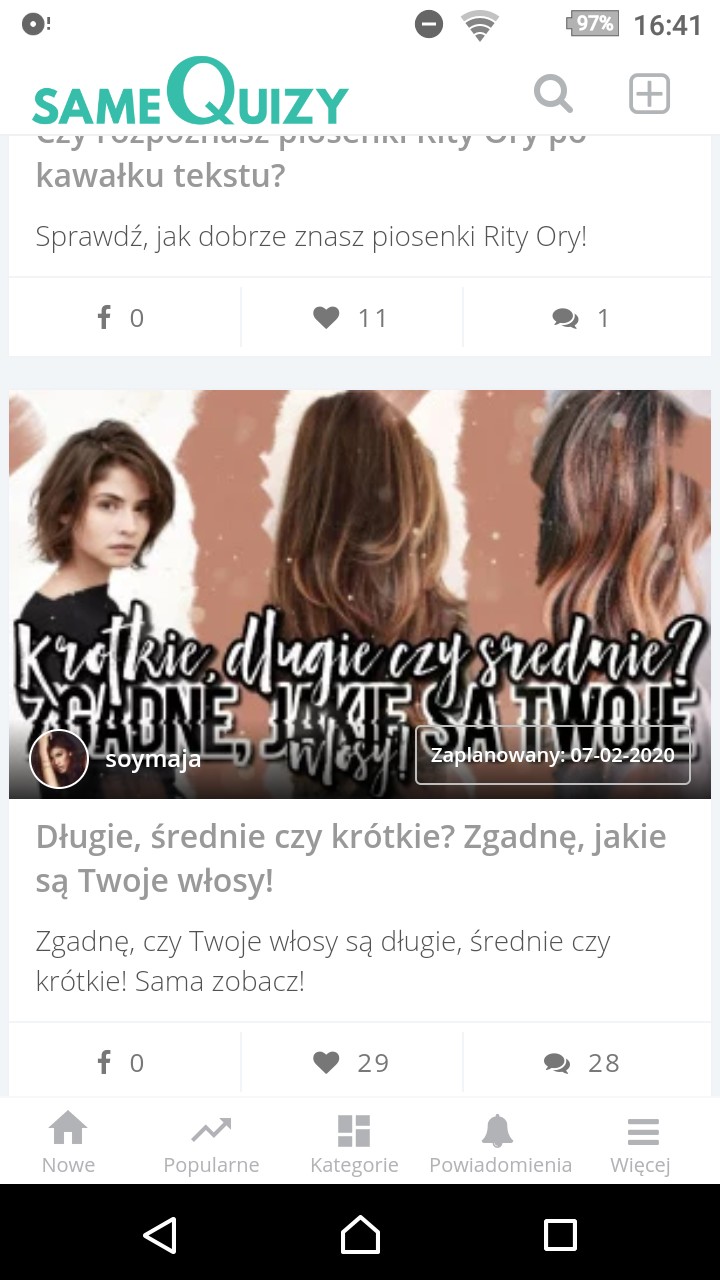The width and height of the screenshot is (720, 1280).
Task: Open quiz titled Długie, średnie czy krótkie
Action: pyautogui.click(x=350, y=859)
